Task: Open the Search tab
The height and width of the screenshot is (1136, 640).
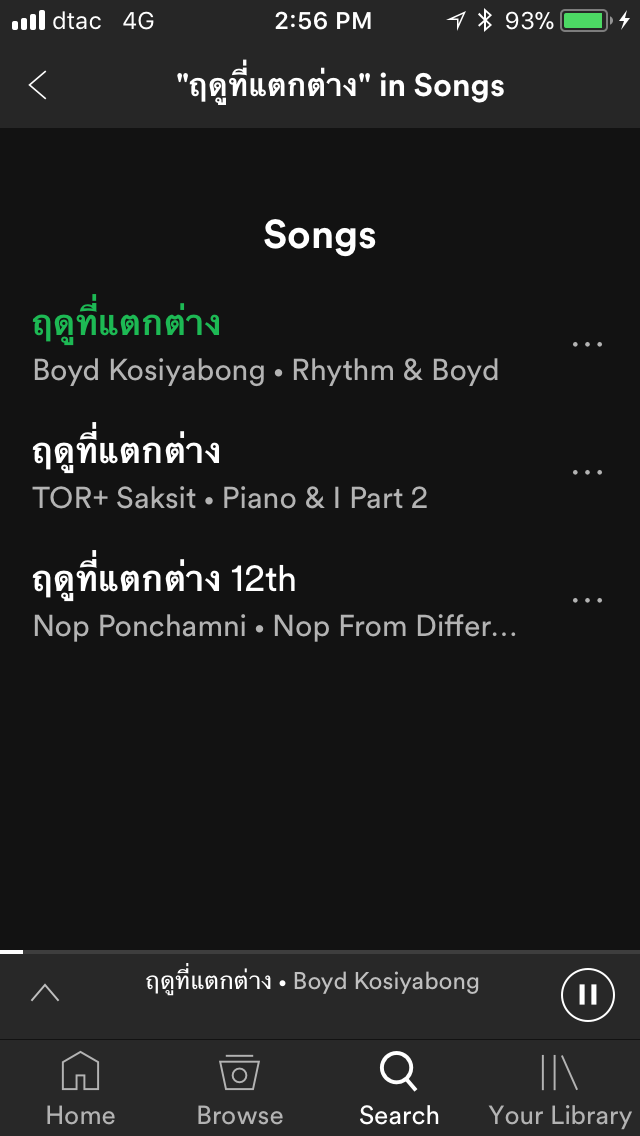Action: tap(399, 1089)
